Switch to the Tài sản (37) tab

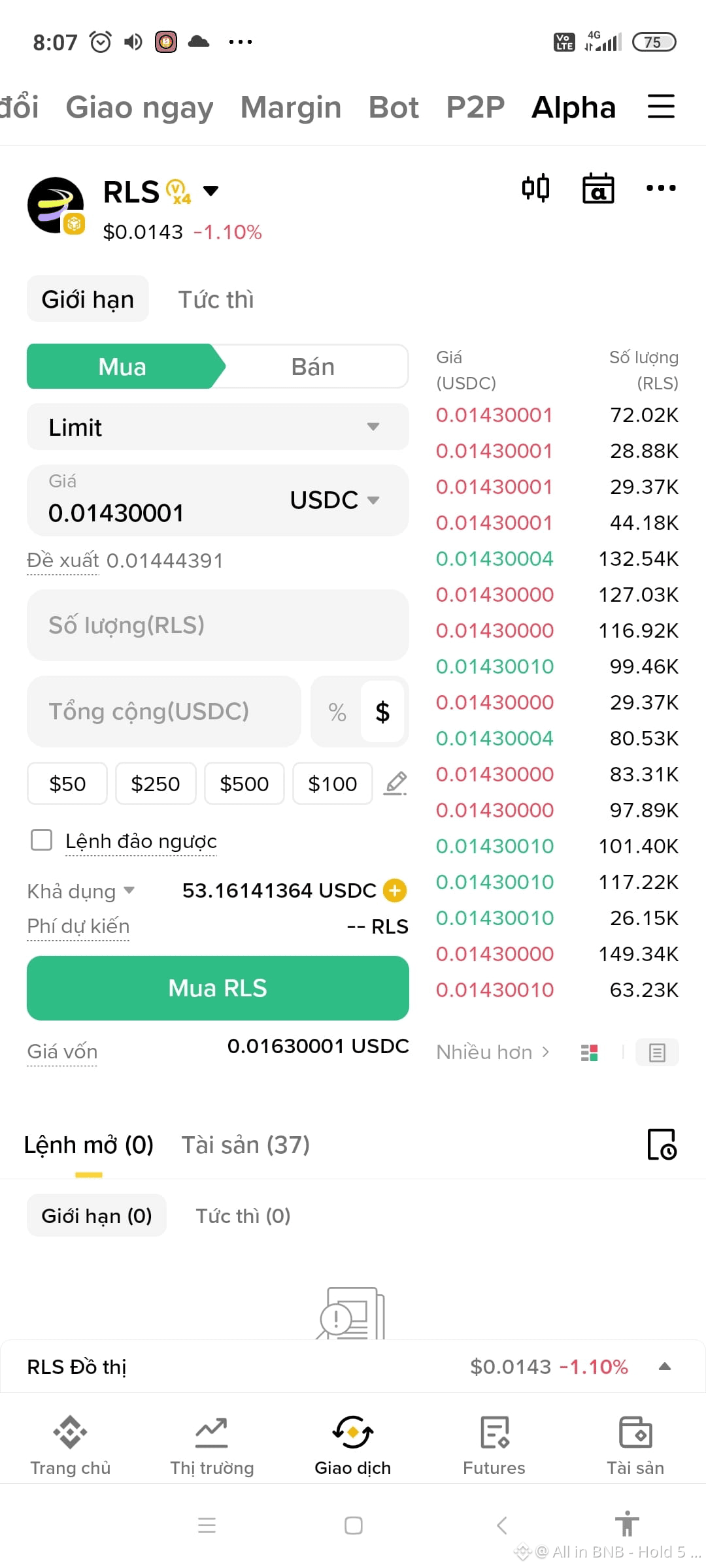(245, 1145)
